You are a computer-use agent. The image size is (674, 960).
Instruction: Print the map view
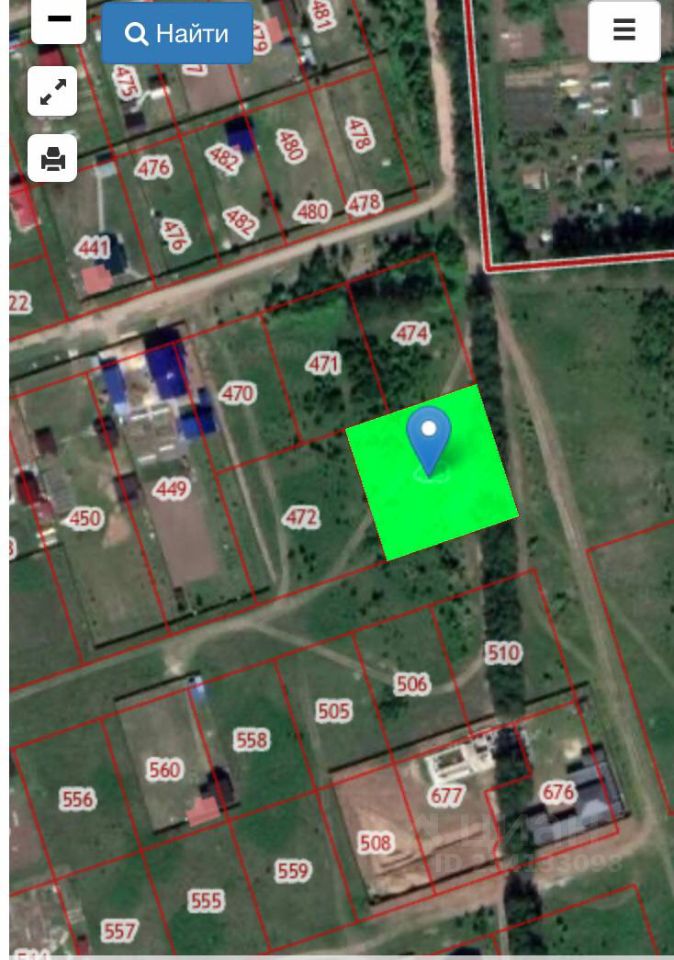(x=52, y=158)
